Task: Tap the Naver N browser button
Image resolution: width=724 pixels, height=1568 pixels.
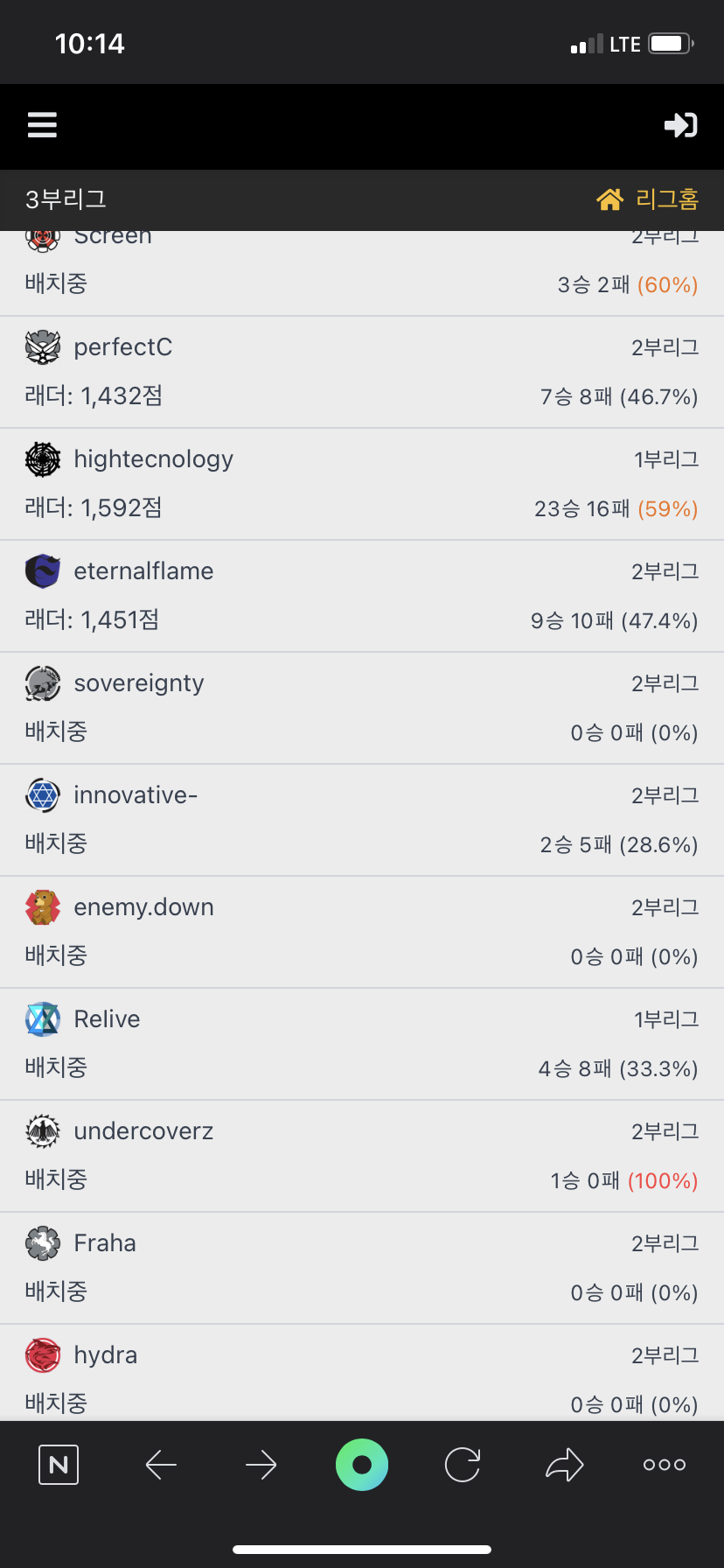Action: 59,1465
